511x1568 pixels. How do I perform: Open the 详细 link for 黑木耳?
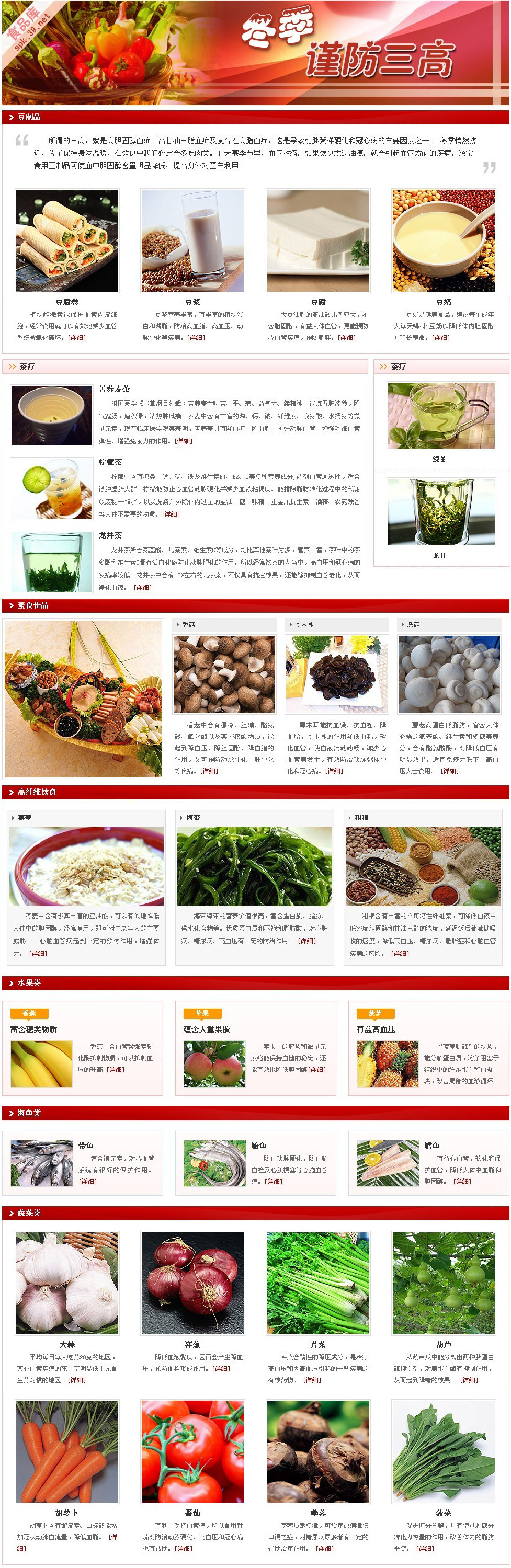pyautogui.click(x=334, y=771)
